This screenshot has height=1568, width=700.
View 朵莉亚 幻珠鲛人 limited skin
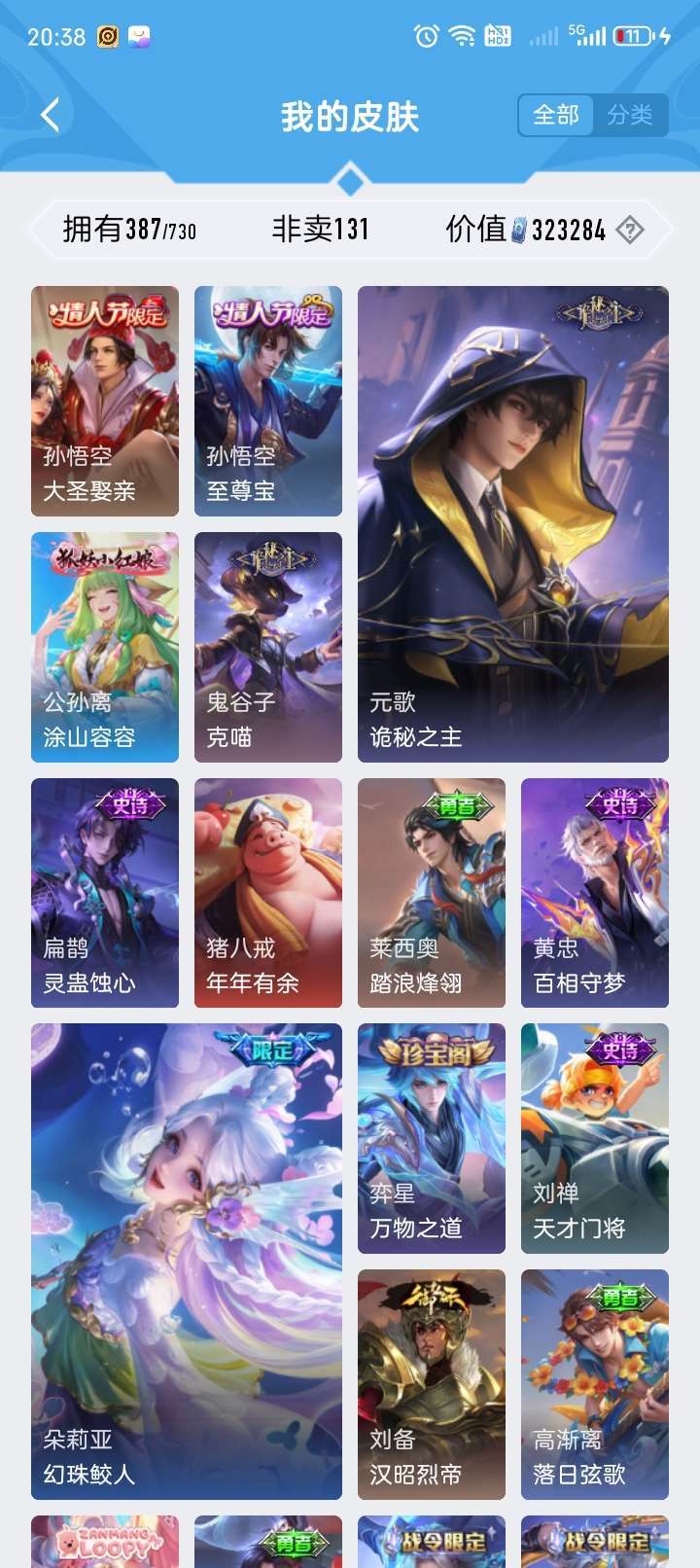click(187, 1261)
